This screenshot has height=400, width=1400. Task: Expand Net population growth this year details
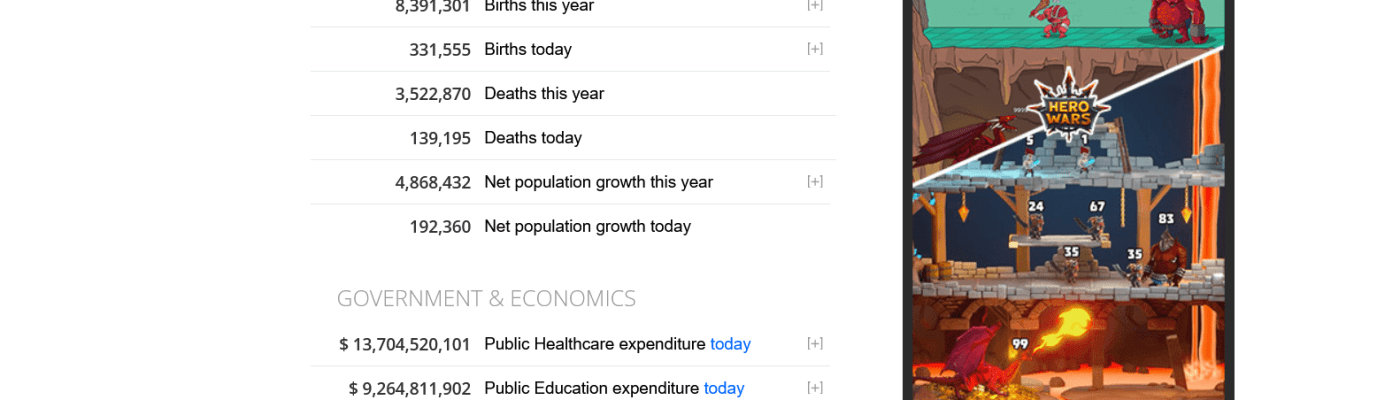click(815, 182)
